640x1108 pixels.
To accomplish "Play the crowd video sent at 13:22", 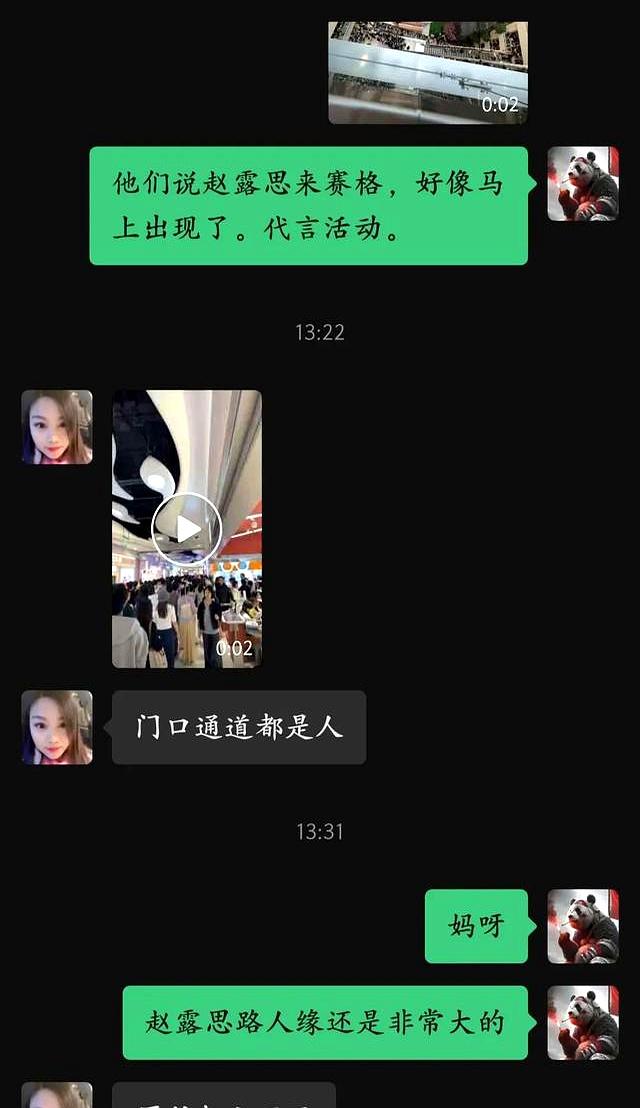I will pyautogui.click(x=186, y=528).
